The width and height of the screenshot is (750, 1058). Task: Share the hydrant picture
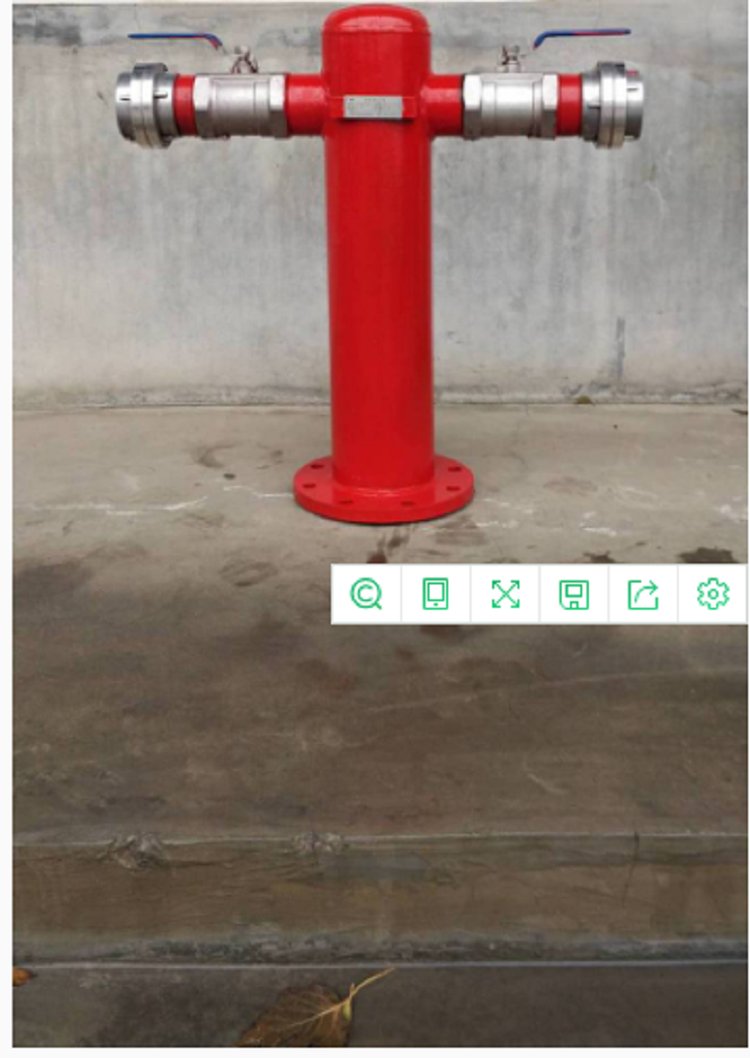point(643,594)
